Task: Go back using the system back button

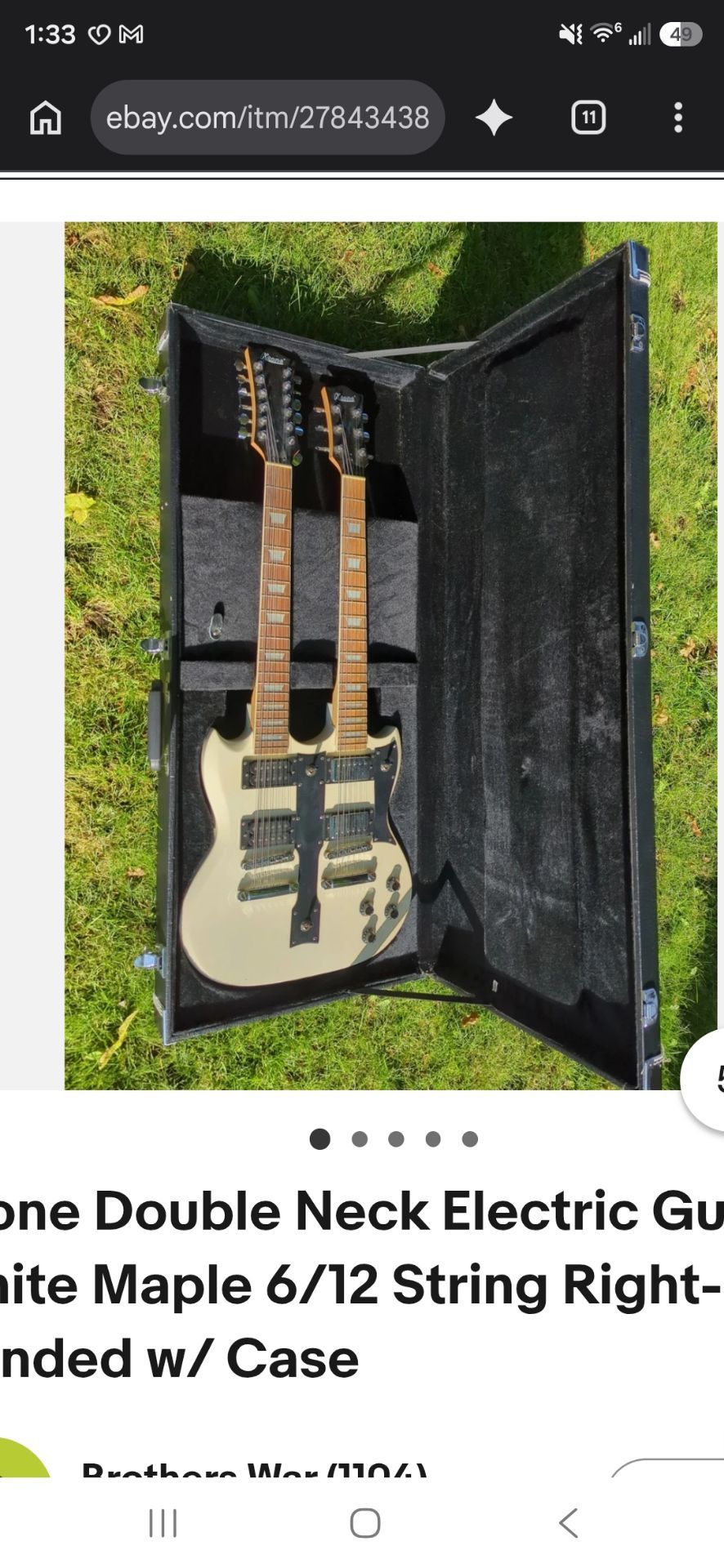Action: (569, 1523)
